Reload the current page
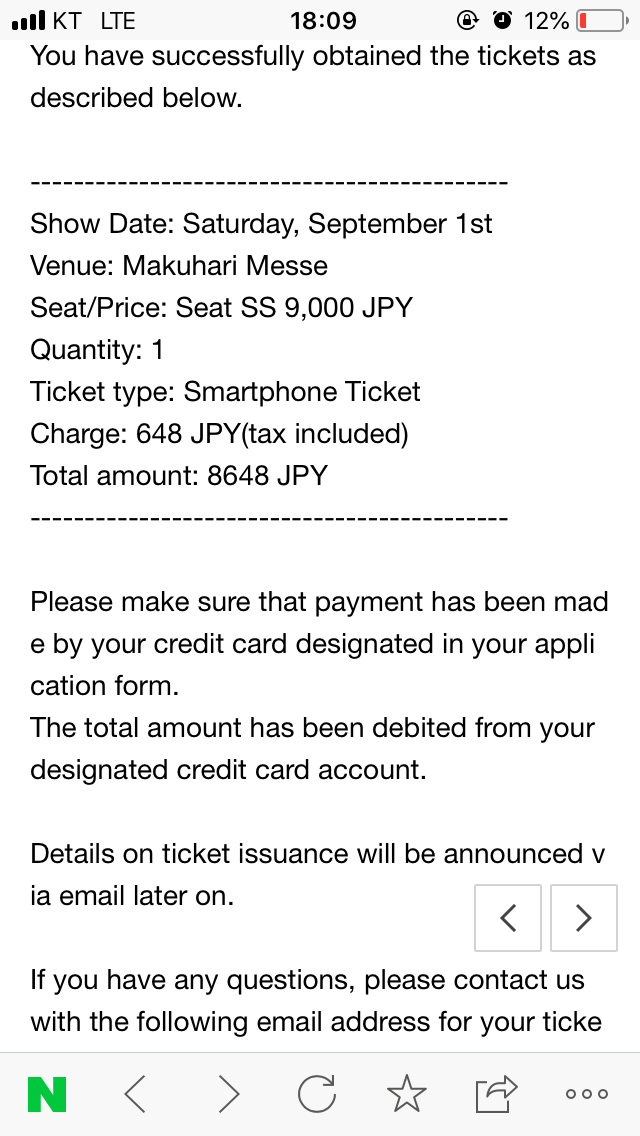Screen dimensions: 640x1136 coord(317,1094)
